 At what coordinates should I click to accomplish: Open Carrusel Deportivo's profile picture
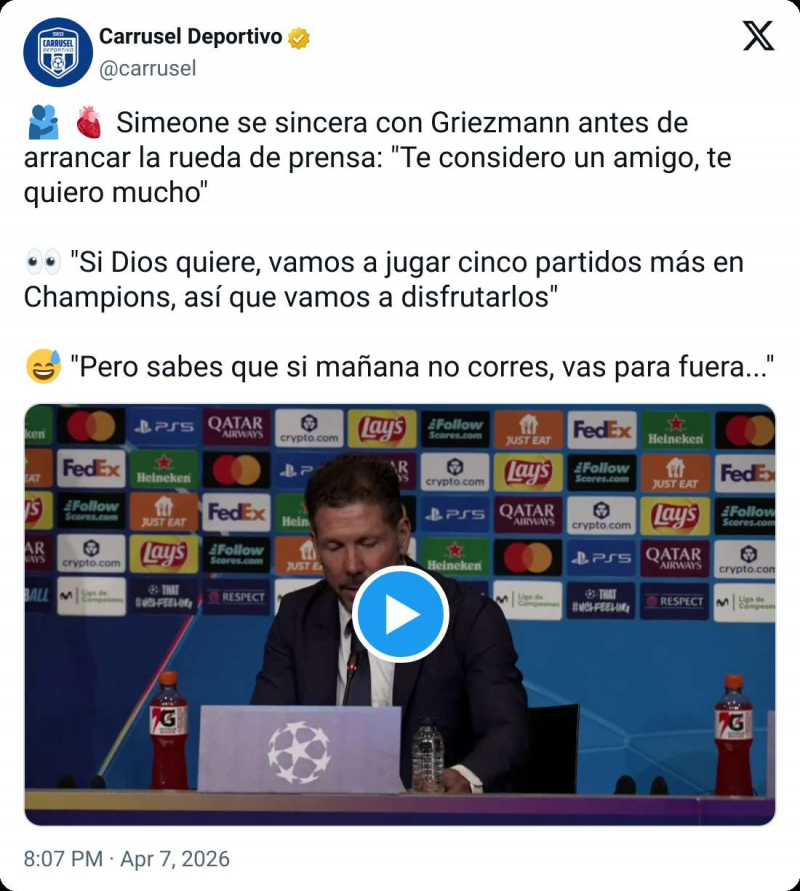click(x=57, y=52)
